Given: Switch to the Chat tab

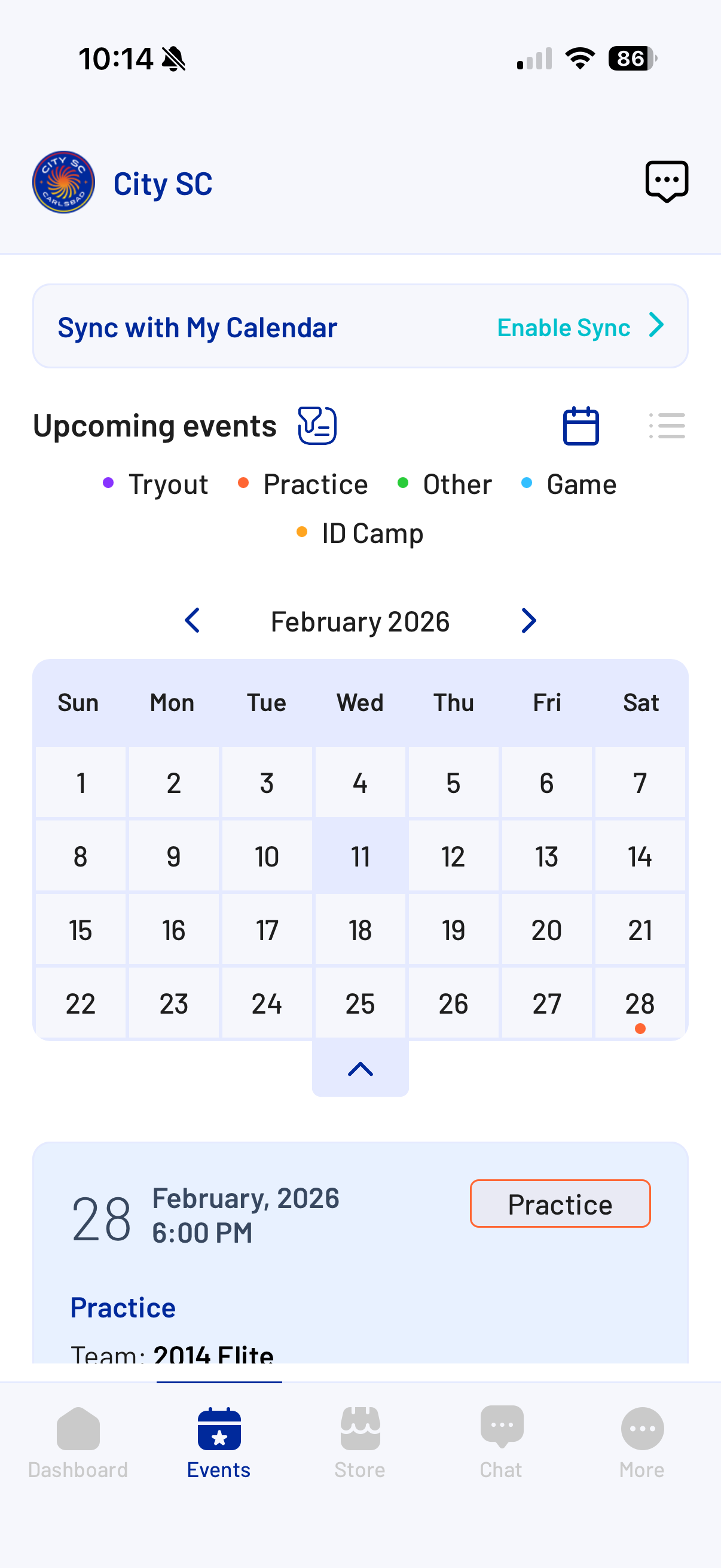Looking at the screenshot, I should coord(502,1443).
